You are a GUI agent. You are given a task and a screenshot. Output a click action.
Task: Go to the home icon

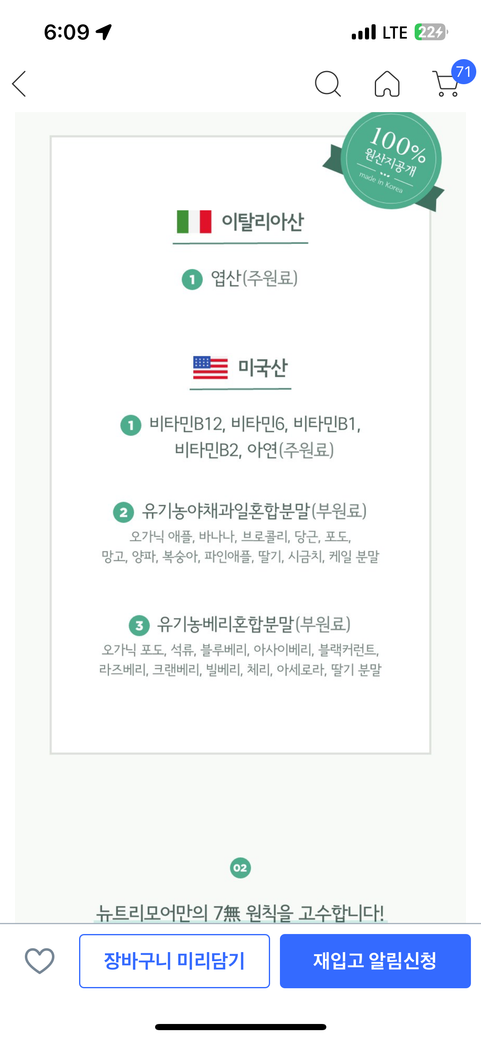coord(387,84)
